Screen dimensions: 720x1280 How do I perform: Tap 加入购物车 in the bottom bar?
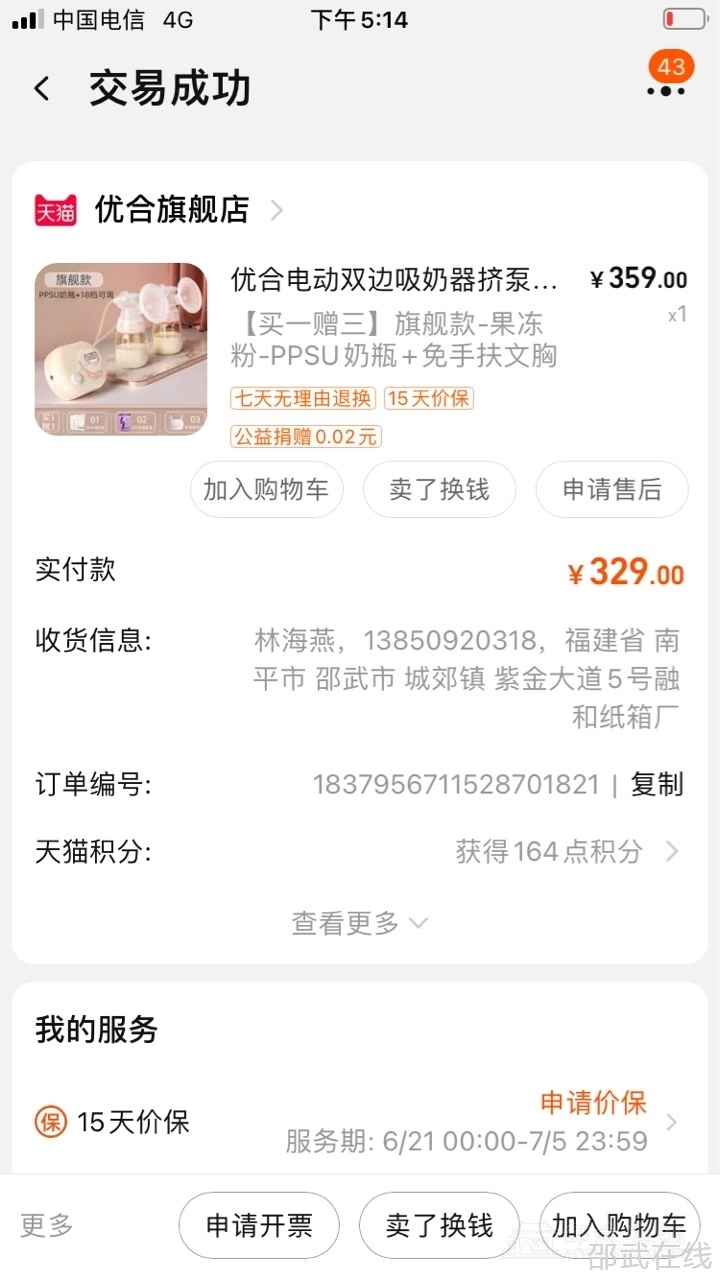tap(619, 1225)
